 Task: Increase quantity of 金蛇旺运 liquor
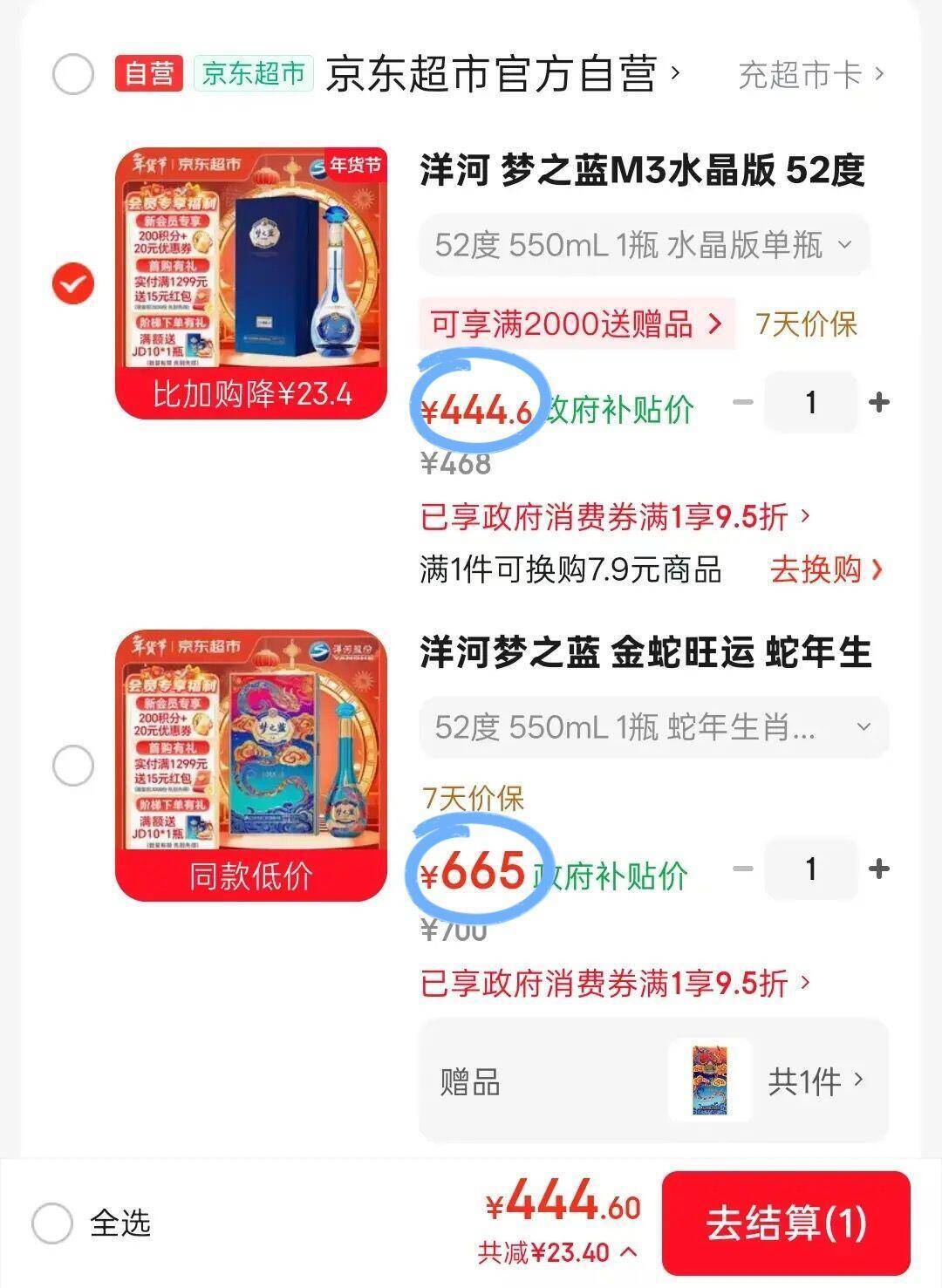pyautogui.click(x=879, y=869)
